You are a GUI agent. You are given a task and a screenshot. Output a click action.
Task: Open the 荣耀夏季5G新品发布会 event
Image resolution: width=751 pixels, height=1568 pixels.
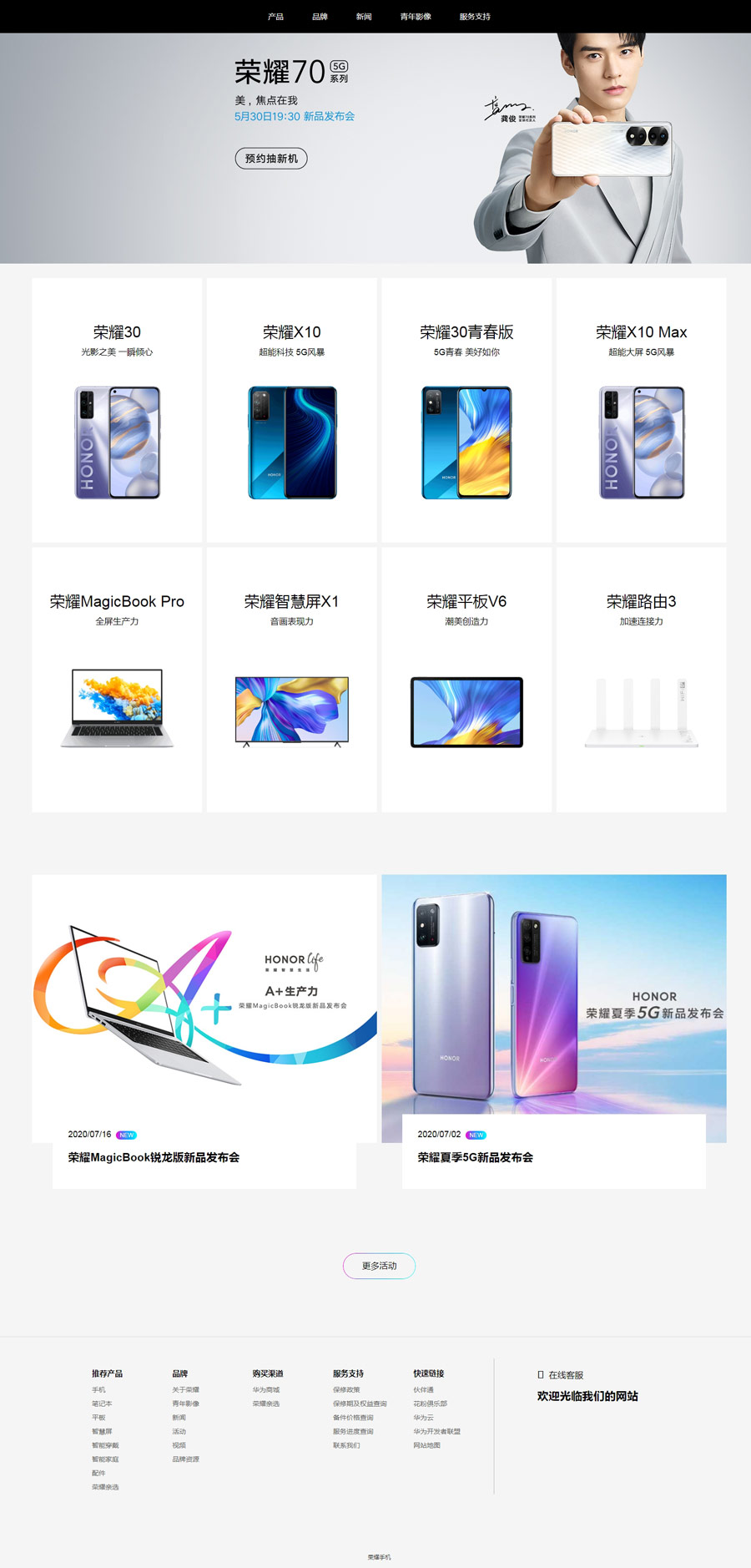point(475,1157)
